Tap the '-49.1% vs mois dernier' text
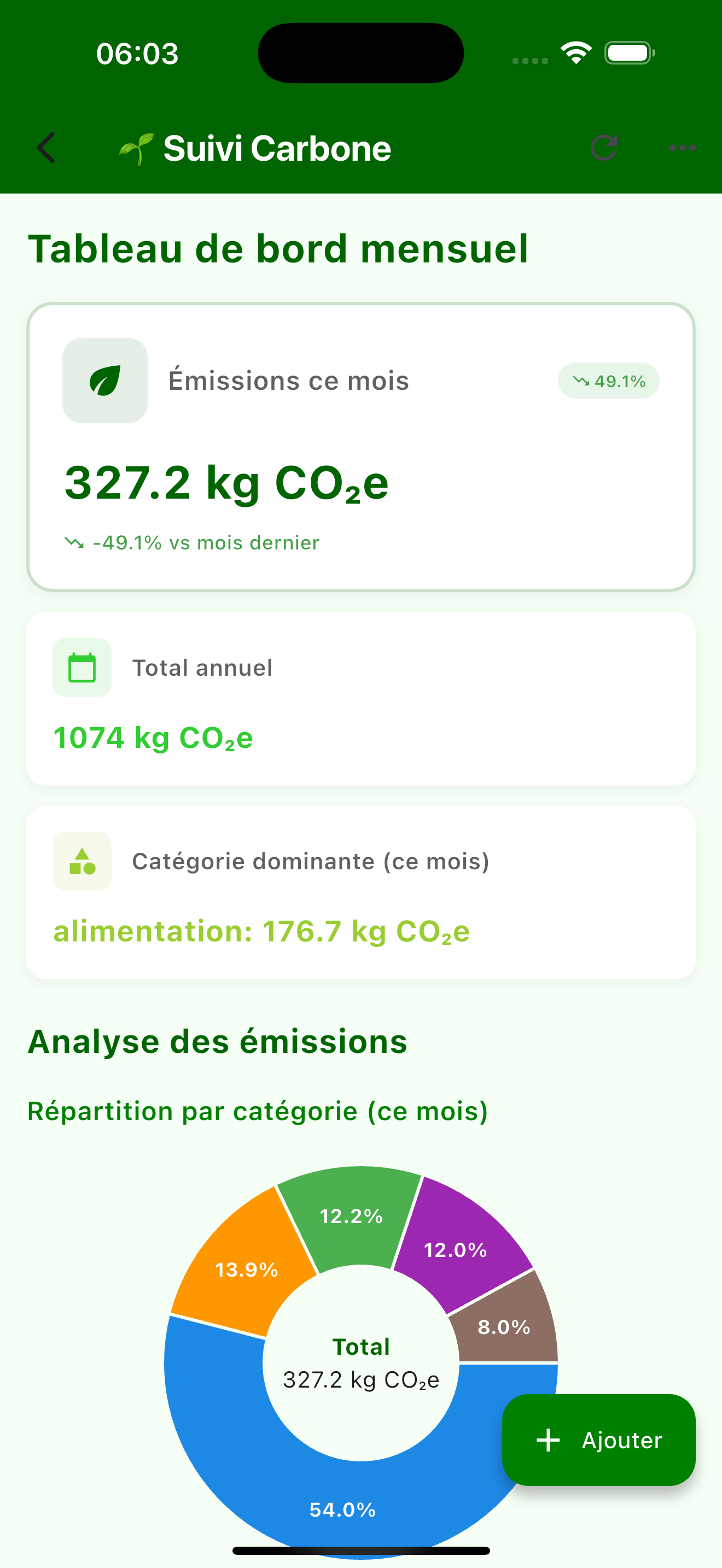The height and width of the screenshot is (1568, 722). coord(192,542)
